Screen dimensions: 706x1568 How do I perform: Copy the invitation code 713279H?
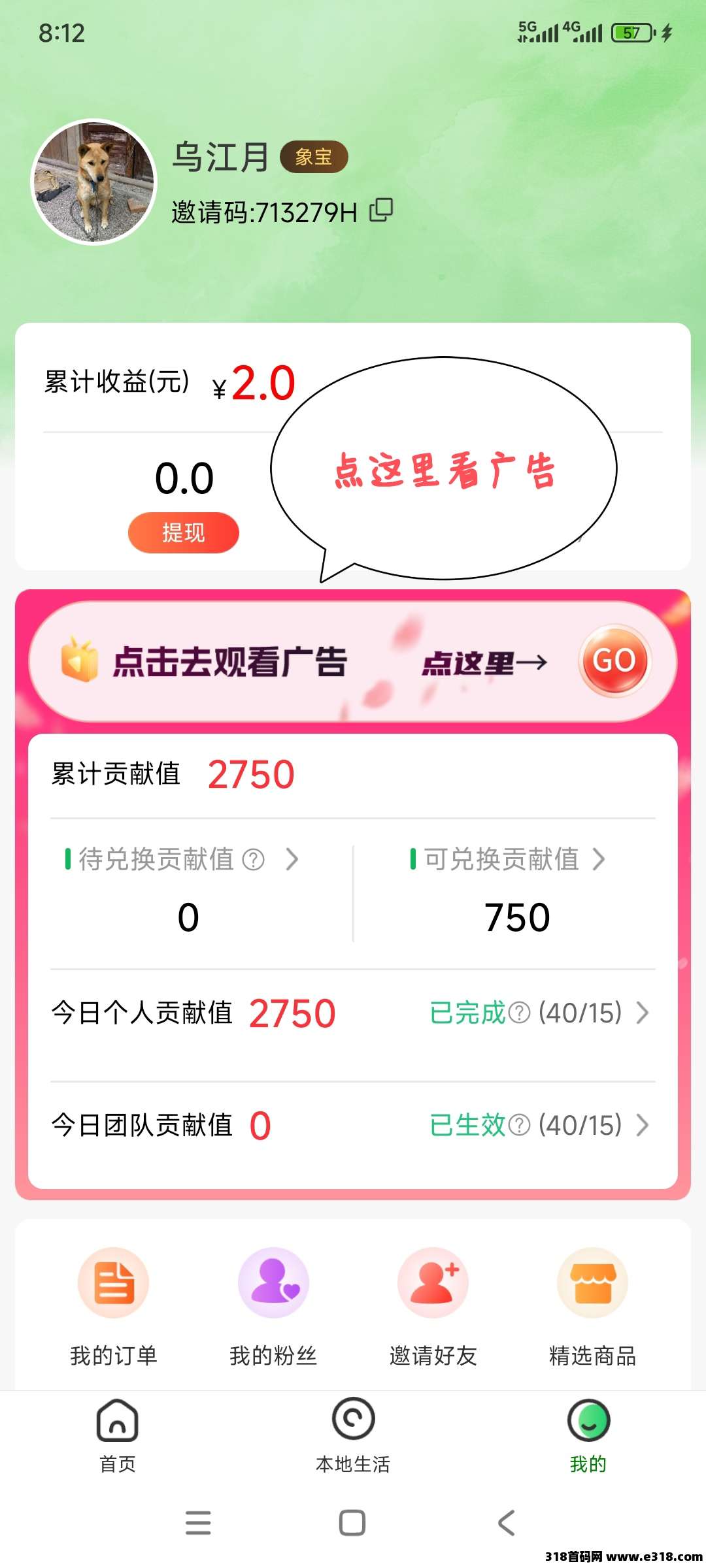click(381, 210)
